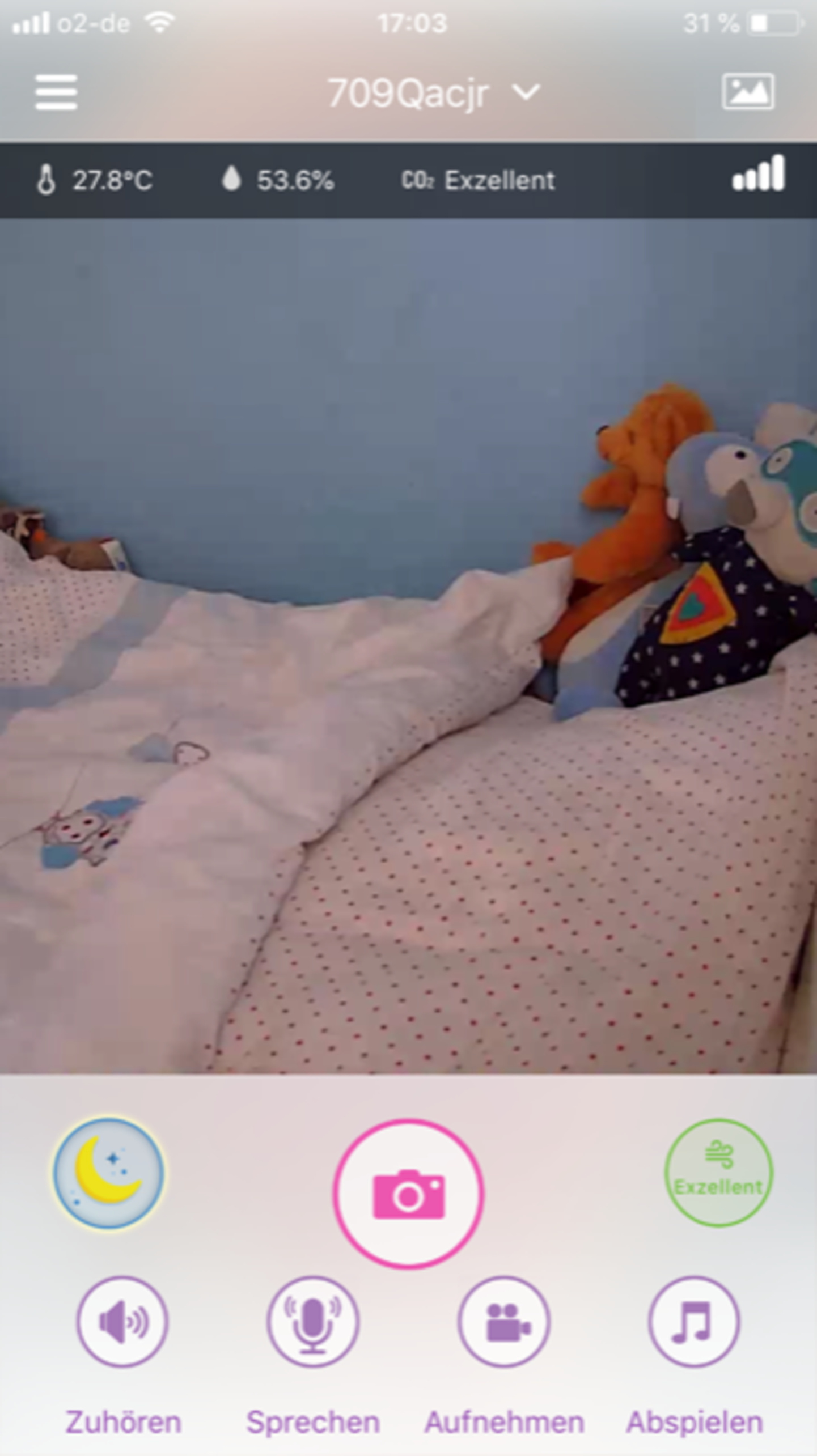Tap the Zuhören speaker button
The height and width of the screenshot is (1456, 817).
click(x=122, y=1322)
